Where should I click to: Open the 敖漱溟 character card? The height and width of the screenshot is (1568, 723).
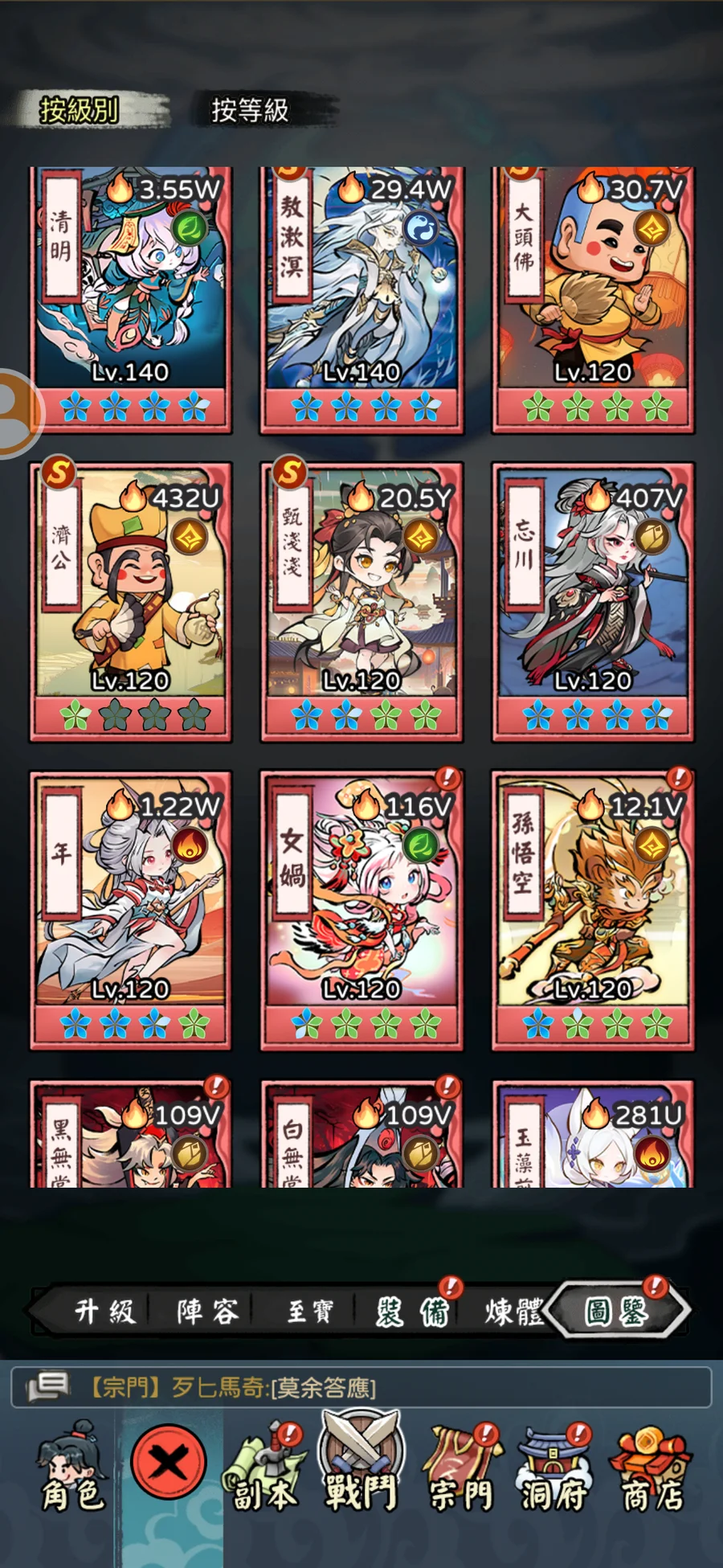[361, 299]
